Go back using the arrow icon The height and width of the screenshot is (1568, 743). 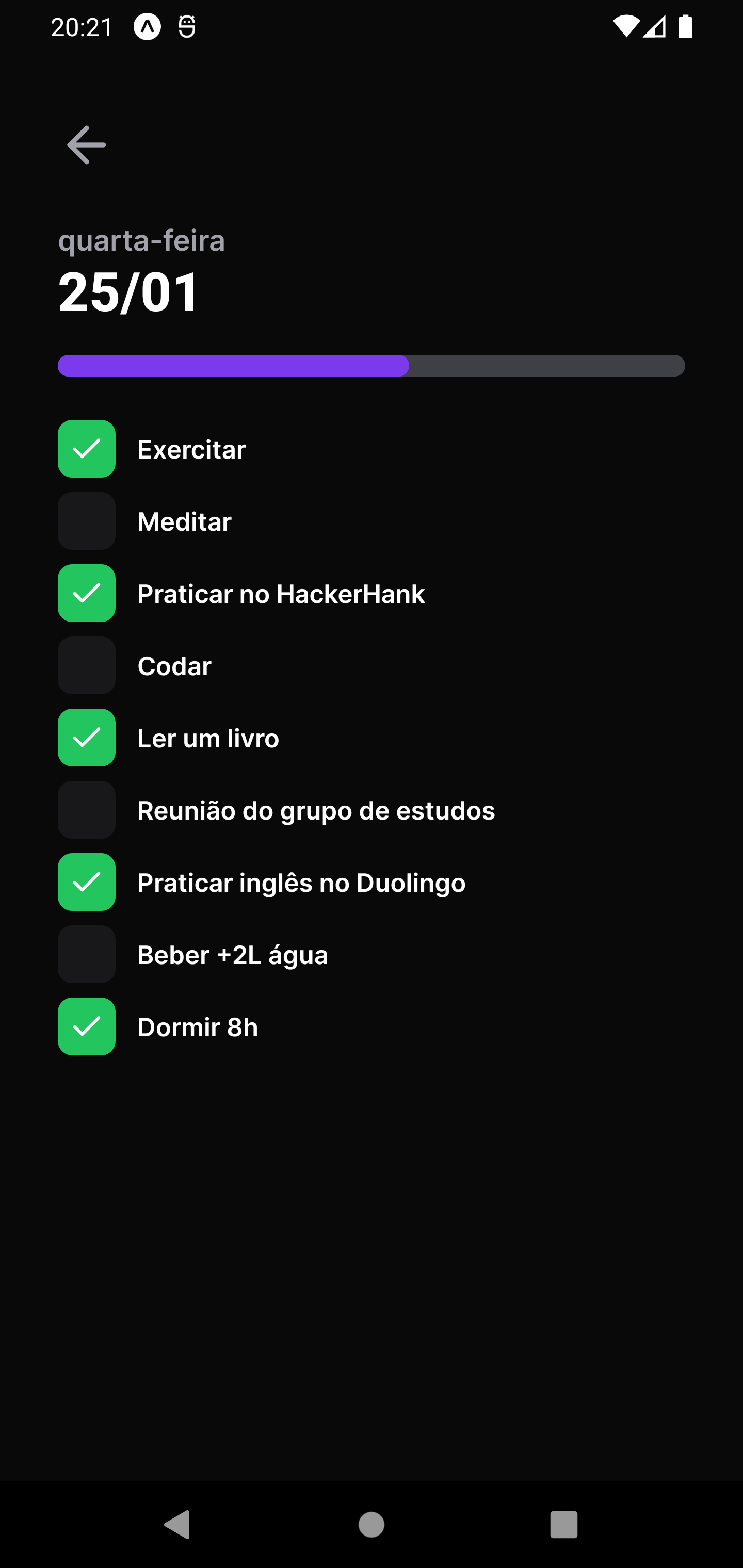click(86, 145)
